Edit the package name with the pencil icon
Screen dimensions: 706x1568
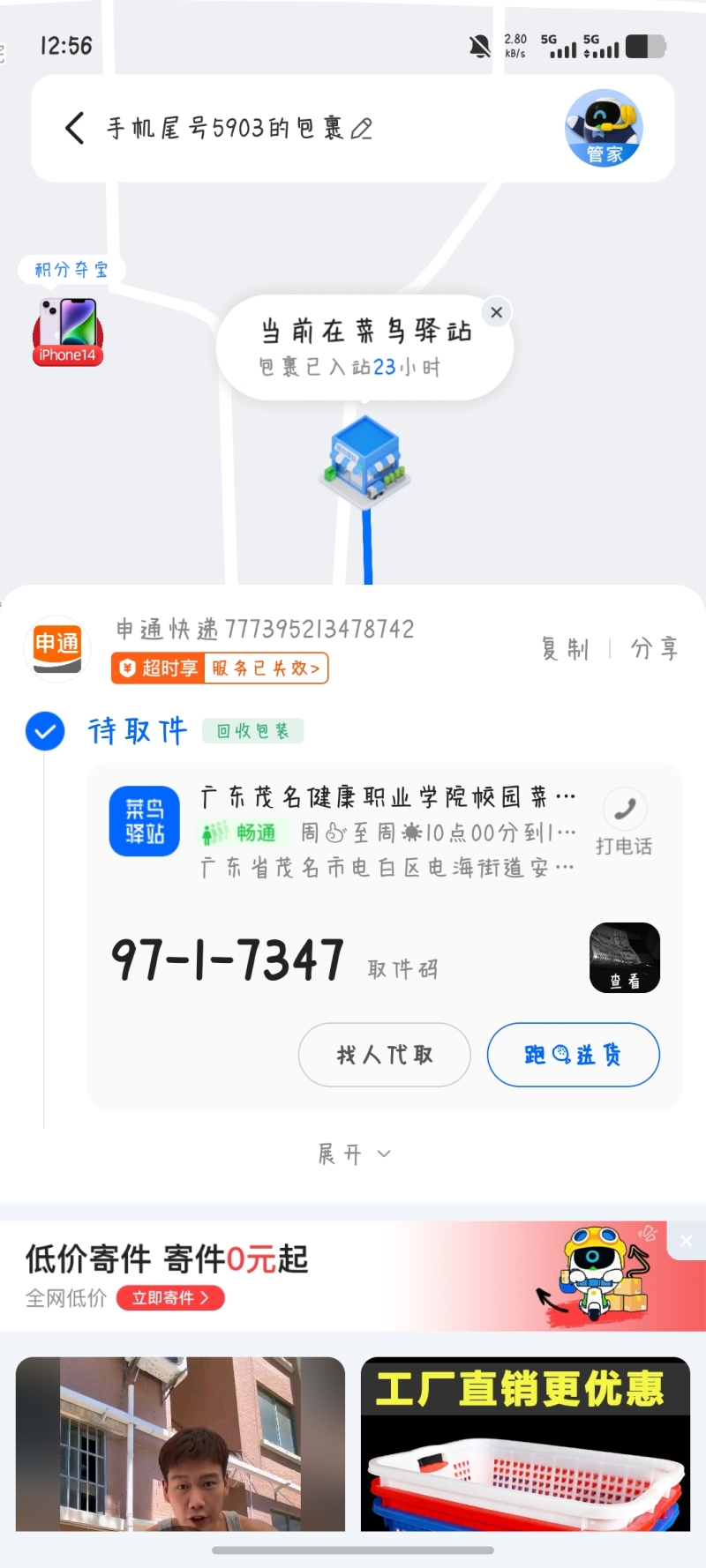(x=362, y=129)
